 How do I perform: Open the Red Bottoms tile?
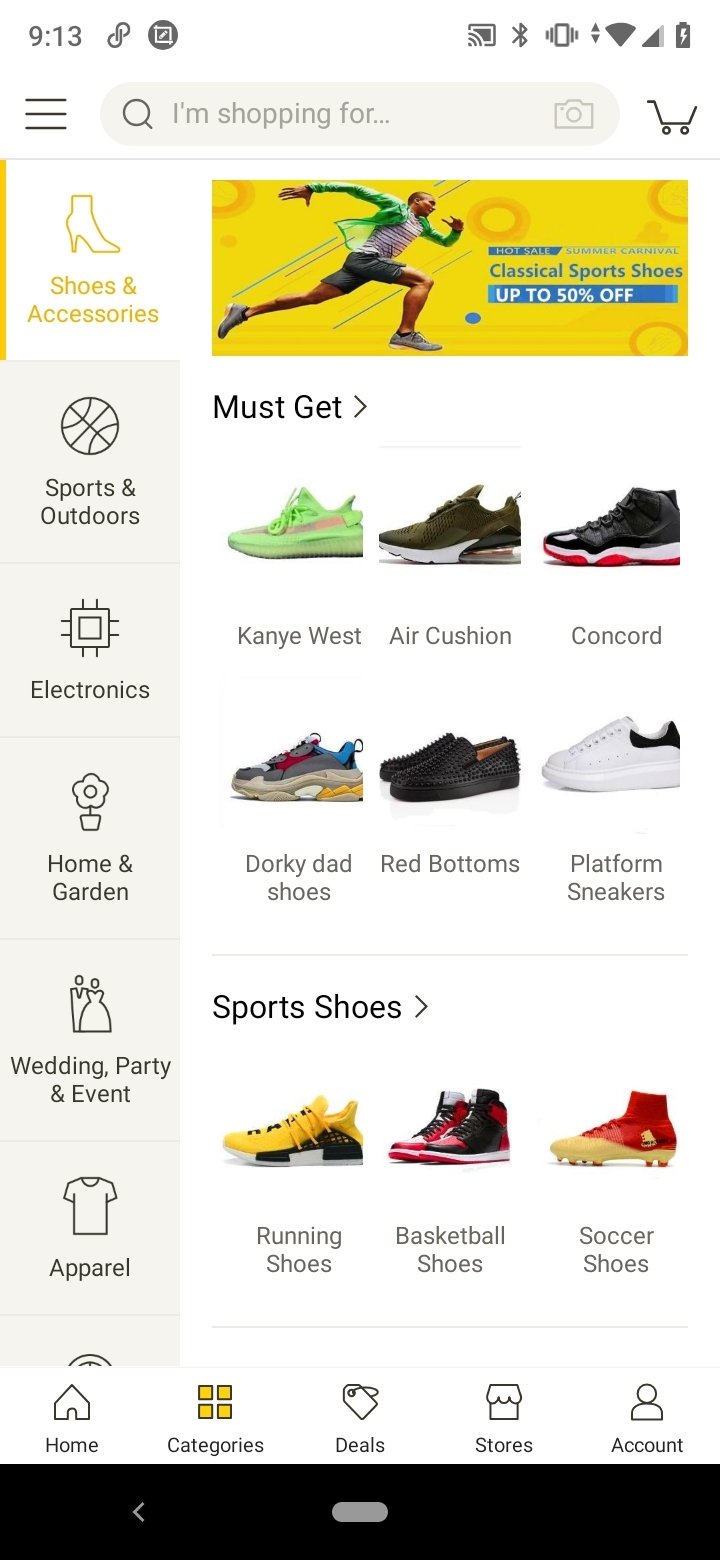pos(450,790)
